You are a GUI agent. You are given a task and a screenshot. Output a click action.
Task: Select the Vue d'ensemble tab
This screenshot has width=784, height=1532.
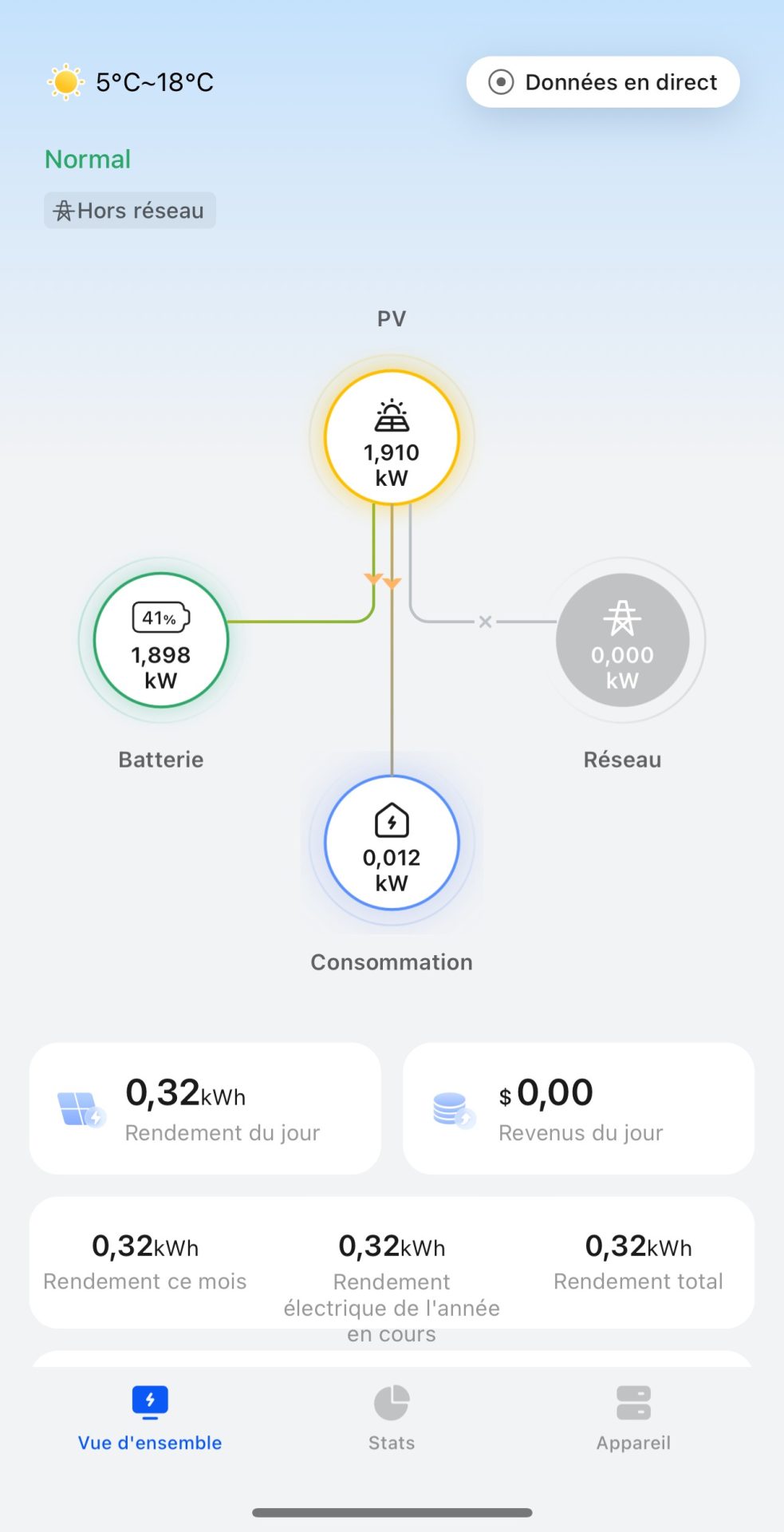point(150,1418)
